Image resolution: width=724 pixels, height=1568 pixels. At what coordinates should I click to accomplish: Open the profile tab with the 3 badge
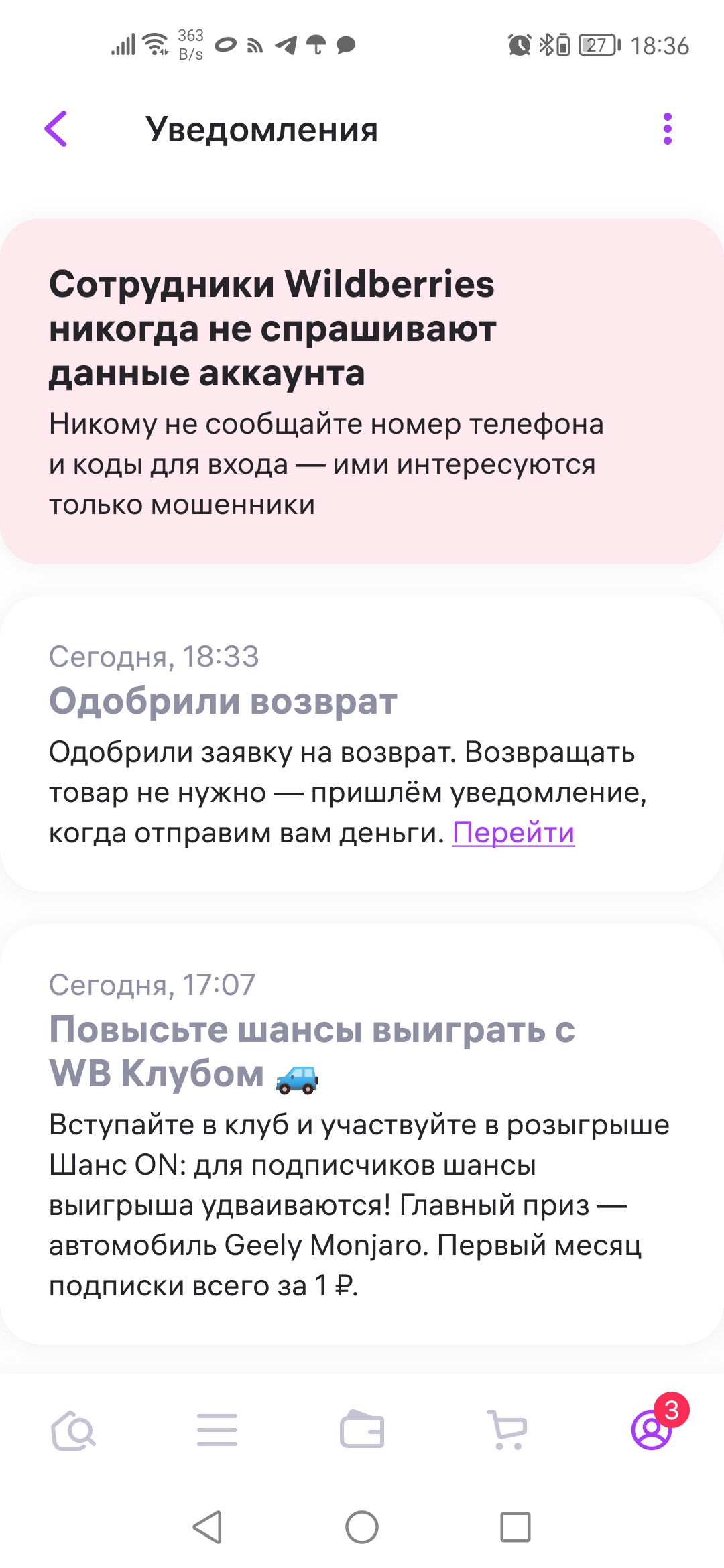point(652,1431)
